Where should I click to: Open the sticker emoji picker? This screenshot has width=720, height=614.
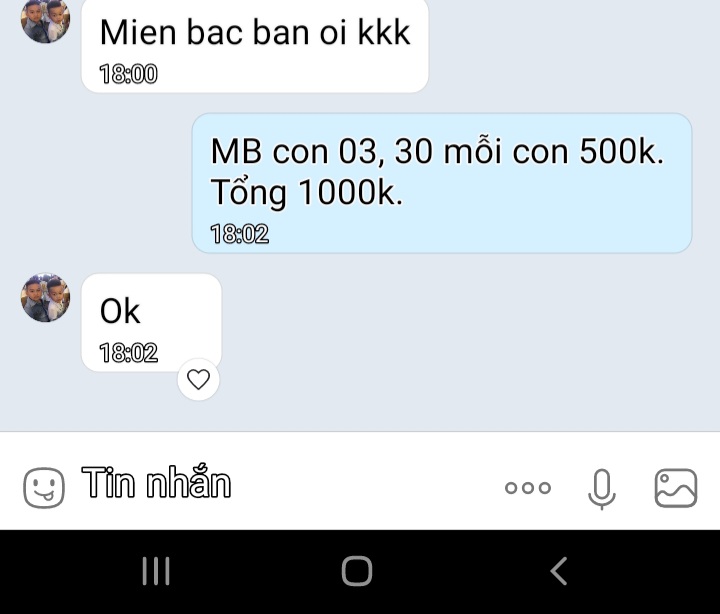tap(44, 488)
